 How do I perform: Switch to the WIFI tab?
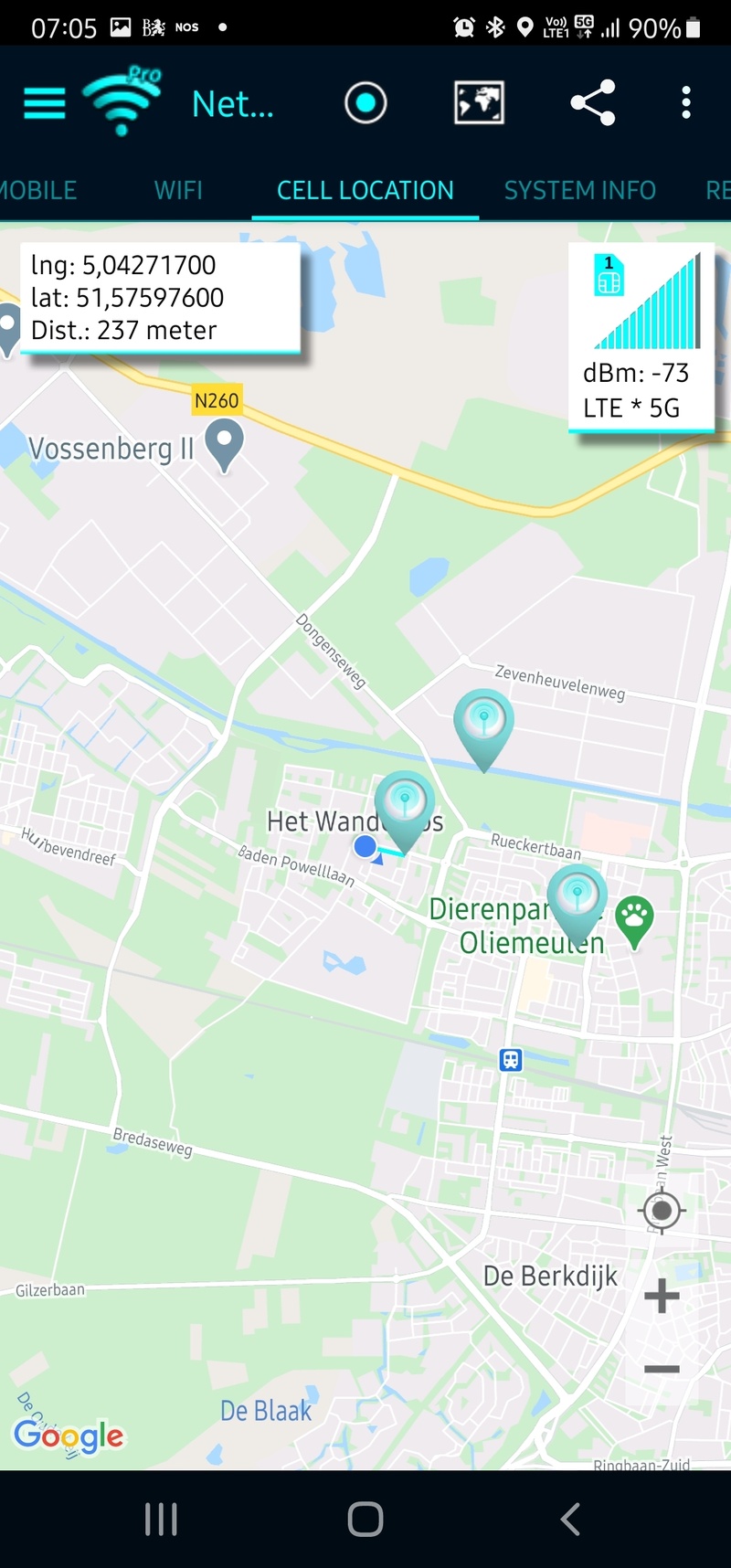(x=178, y=190)
